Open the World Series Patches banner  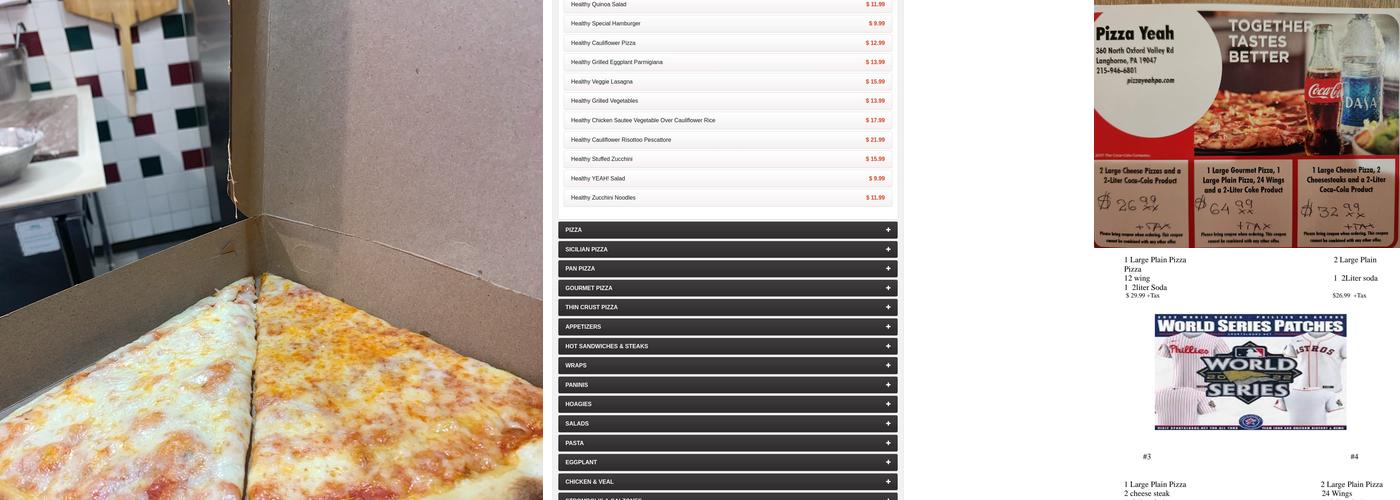1250,372
